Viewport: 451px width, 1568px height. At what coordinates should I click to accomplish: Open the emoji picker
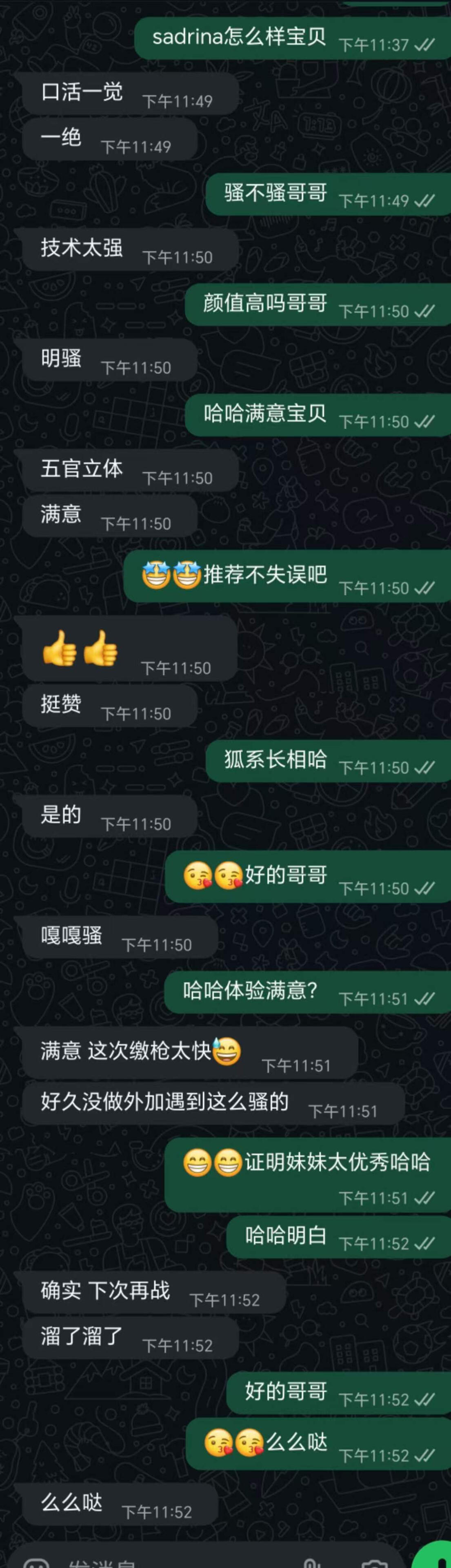36,1563
